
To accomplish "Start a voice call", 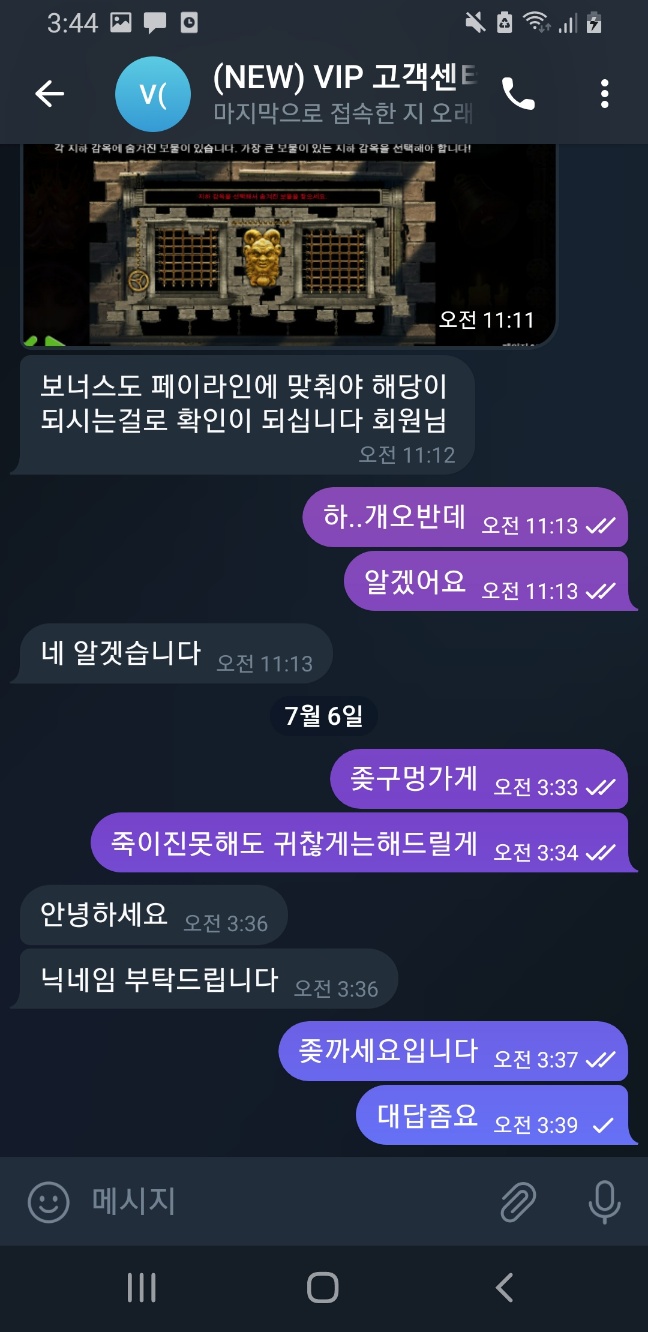I will click(x=518, y=94).
